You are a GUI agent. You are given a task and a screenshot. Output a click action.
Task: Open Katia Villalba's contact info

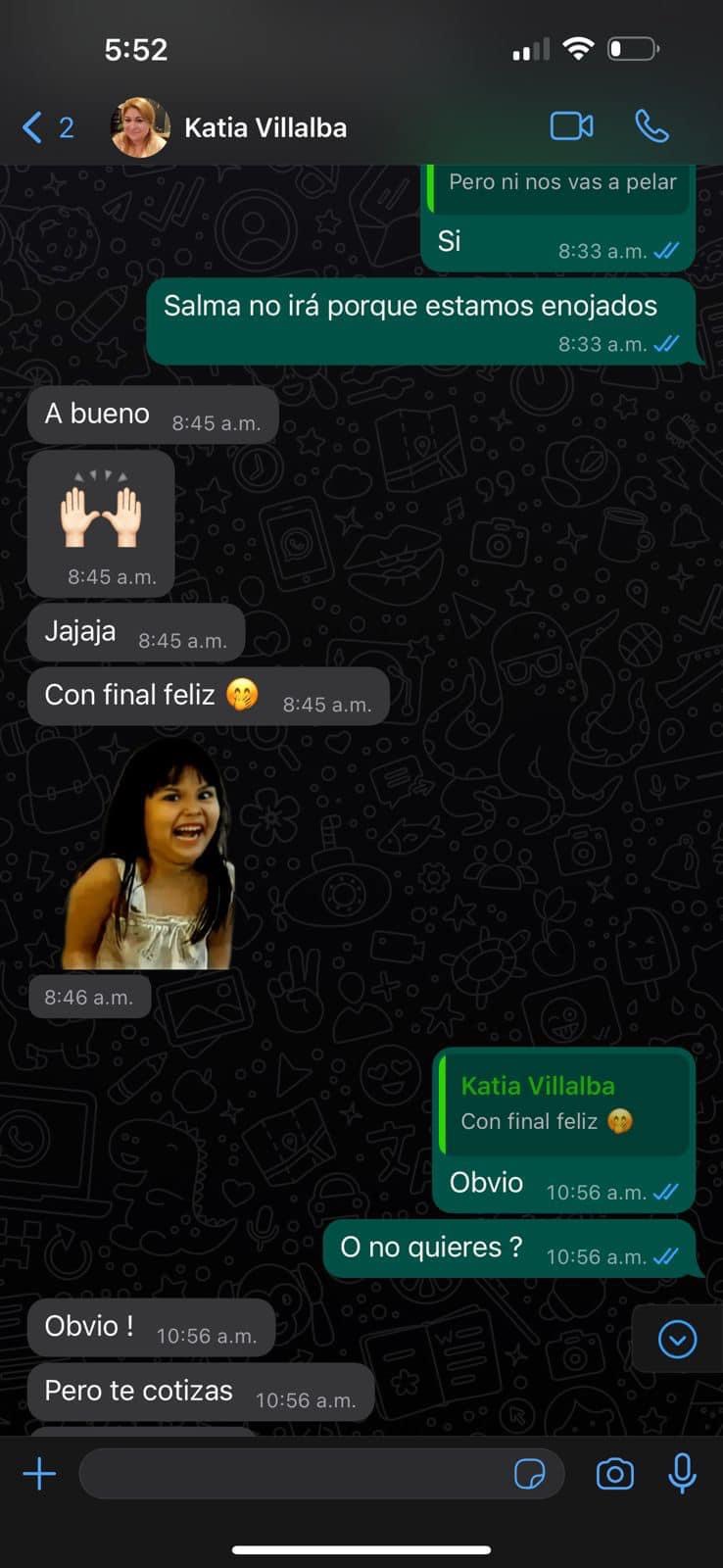click(x=265, y=127)
